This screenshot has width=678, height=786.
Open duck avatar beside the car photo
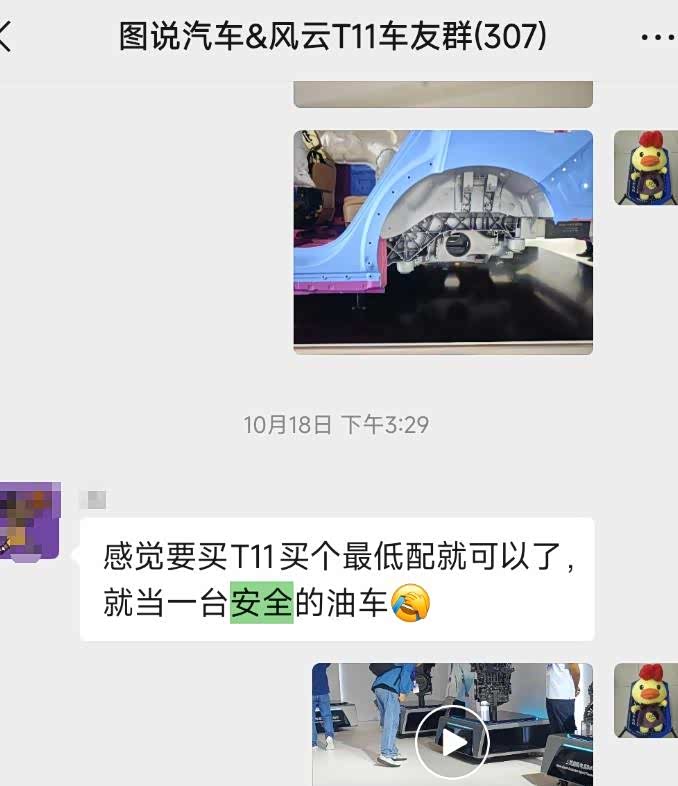[x=645, y=167]
